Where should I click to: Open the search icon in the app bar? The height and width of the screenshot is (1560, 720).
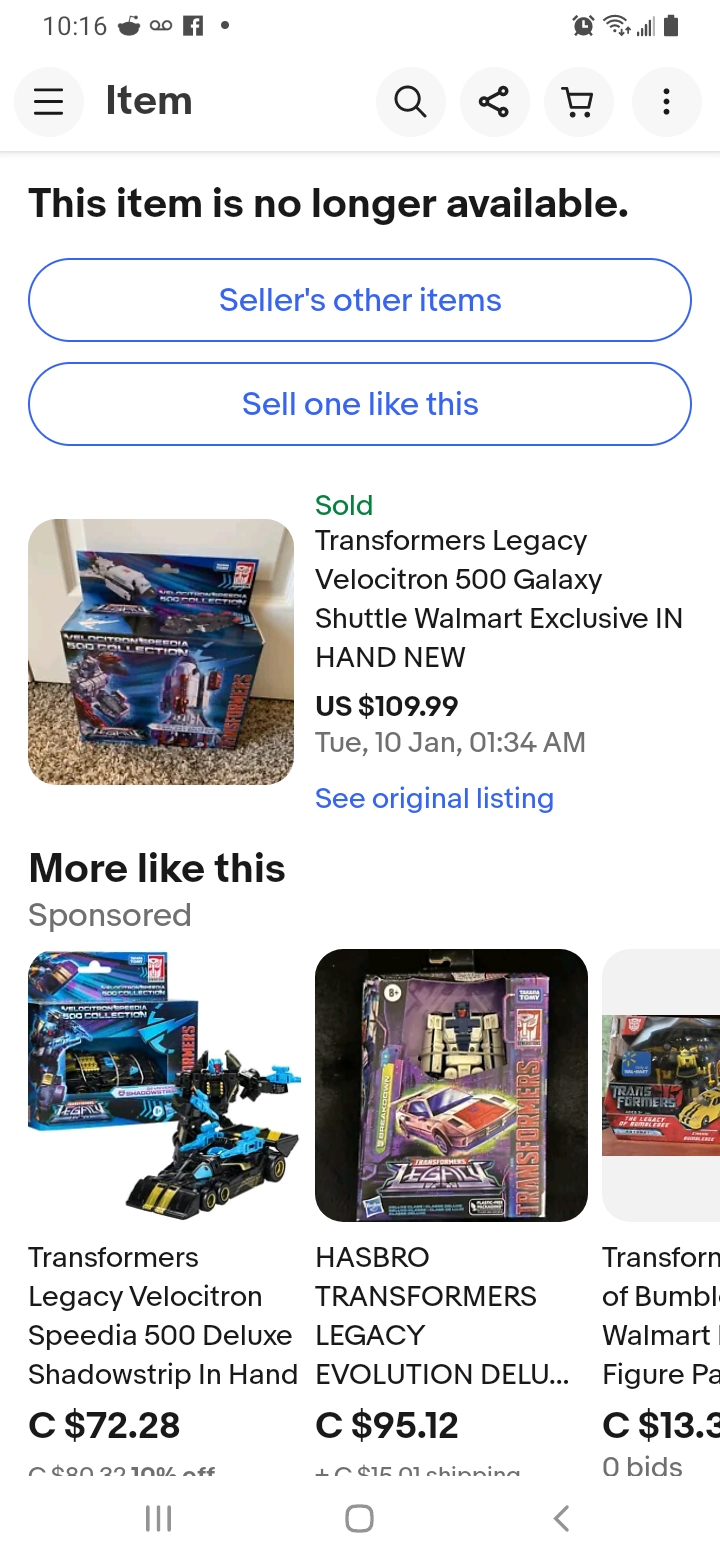410,102
